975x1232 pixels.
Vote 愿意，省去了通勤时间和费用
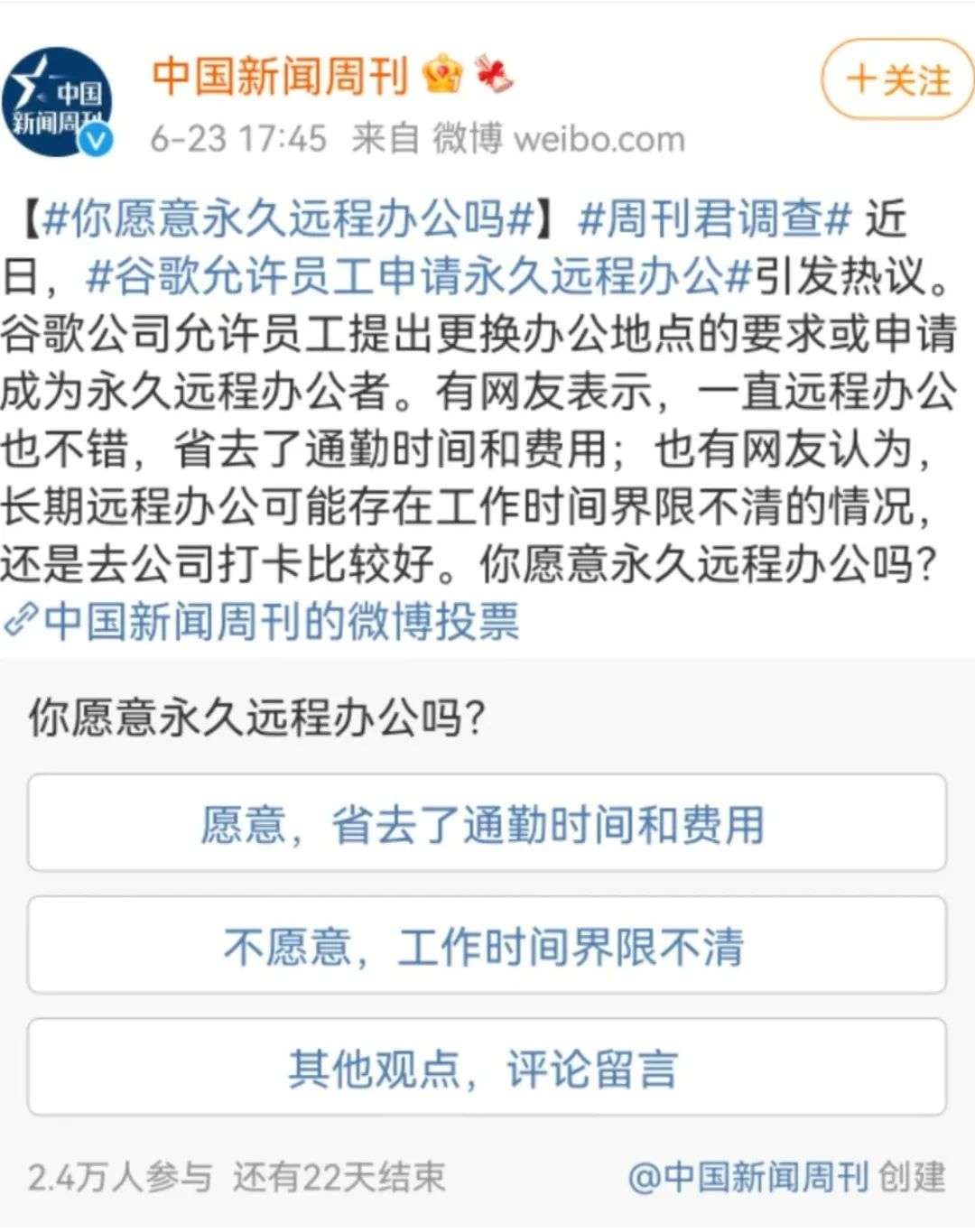487,823
